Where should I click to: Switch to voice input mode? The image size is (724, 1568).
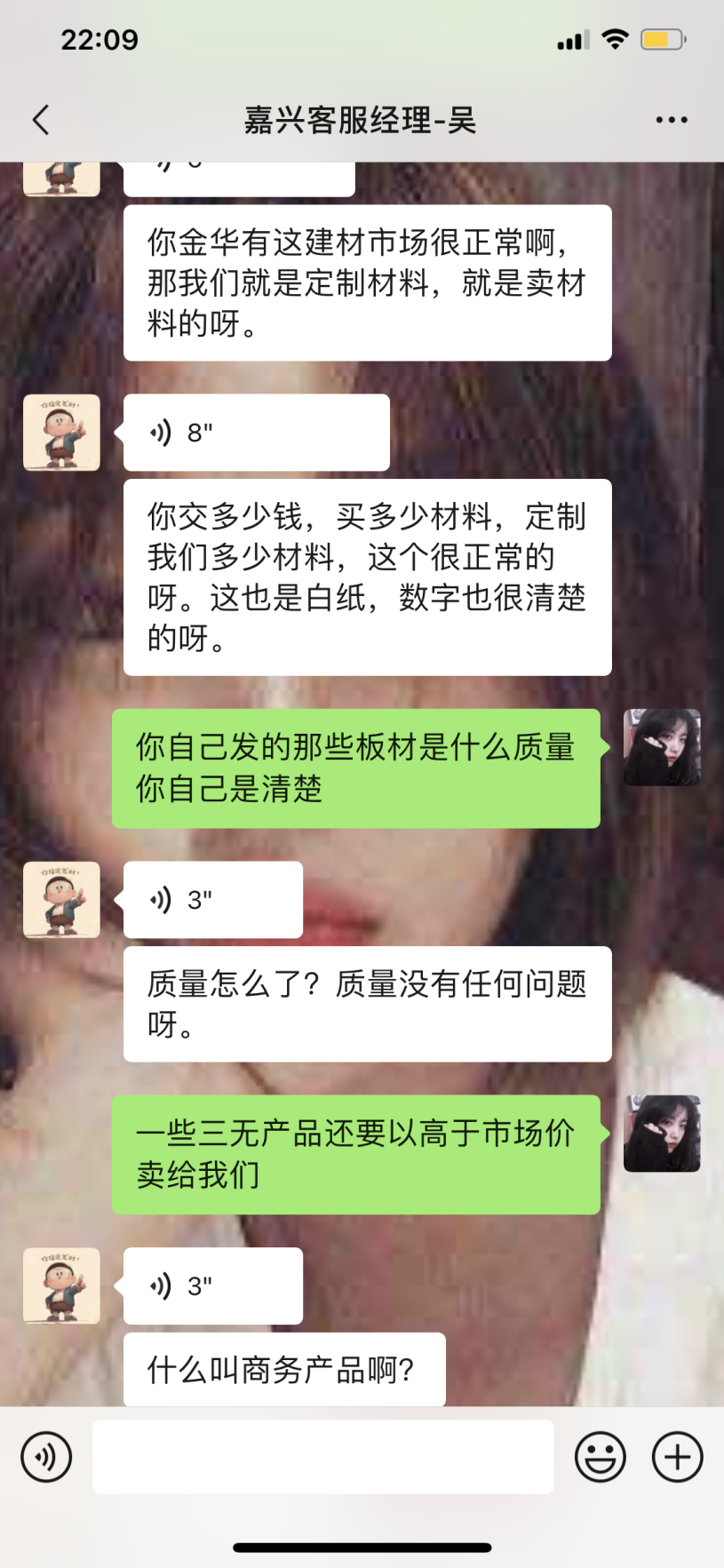point(46,1457)
